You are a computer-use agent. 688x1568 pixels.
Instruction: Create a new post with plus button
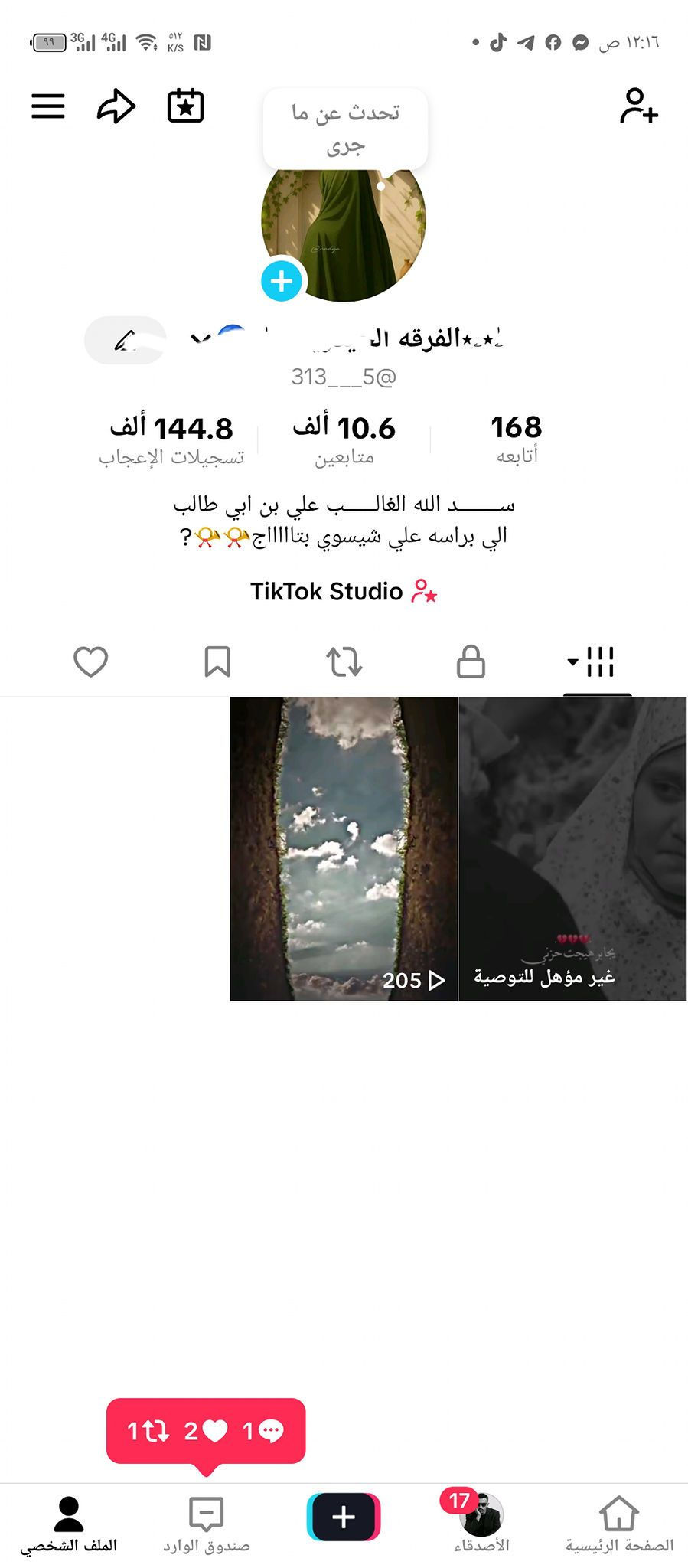click(x=344, y=1517)
